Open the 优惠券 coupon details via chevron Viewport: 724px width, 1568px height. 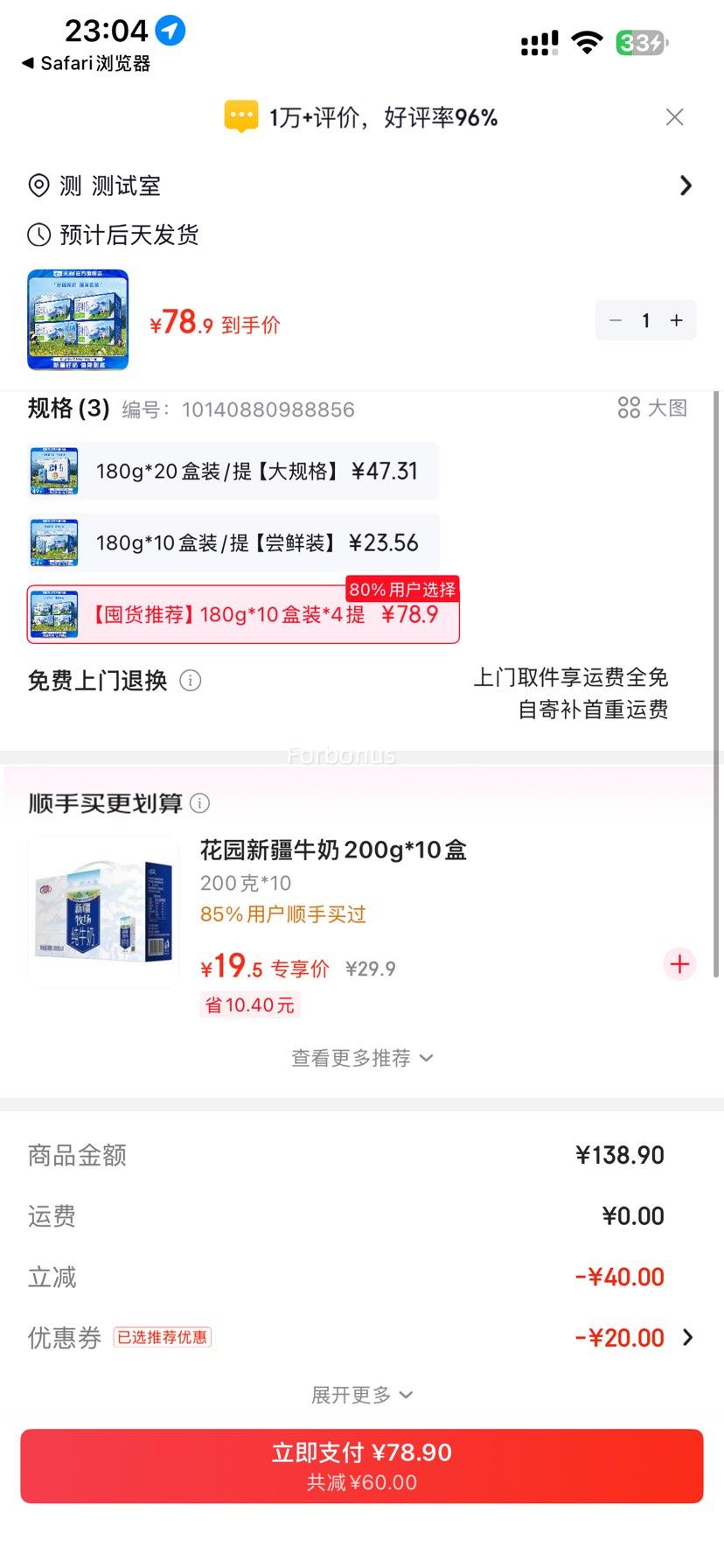pyautogui.click(x=688, y=1337)
